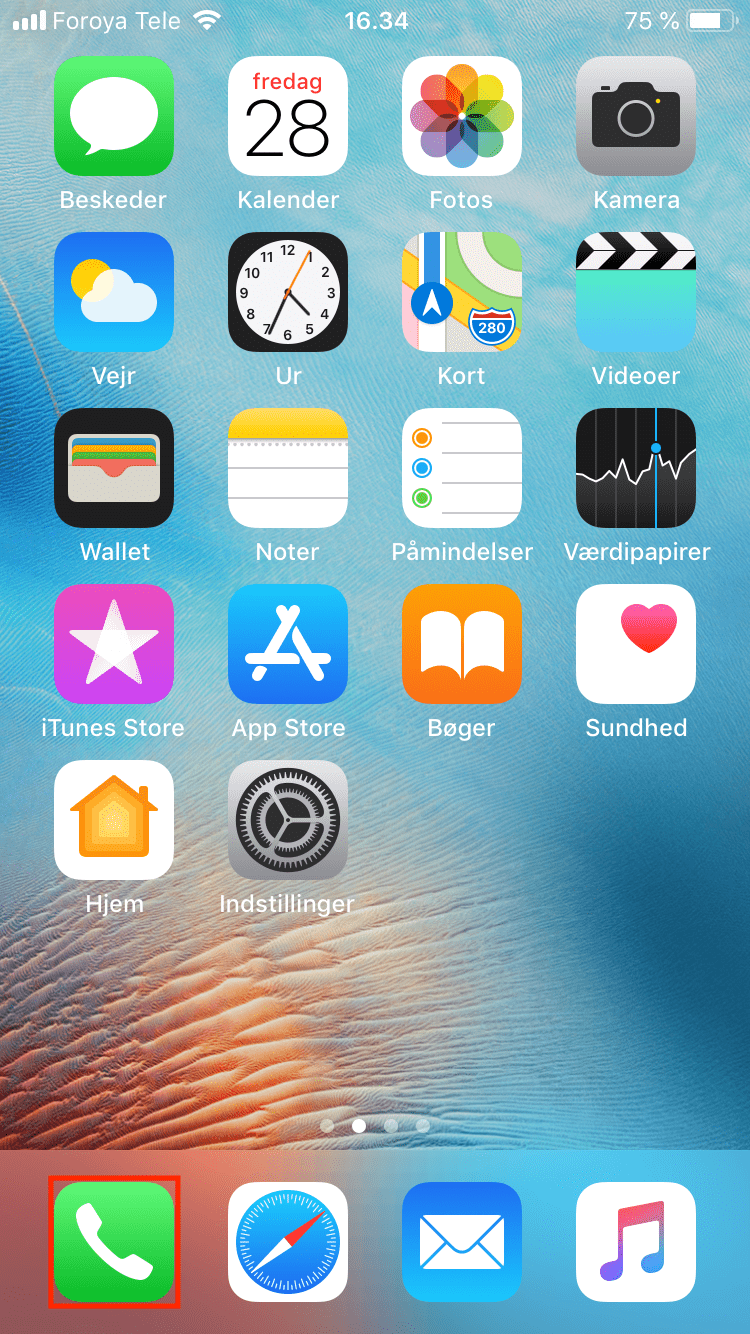
Task: Open the Wallet app
Action: click(113, 468)
